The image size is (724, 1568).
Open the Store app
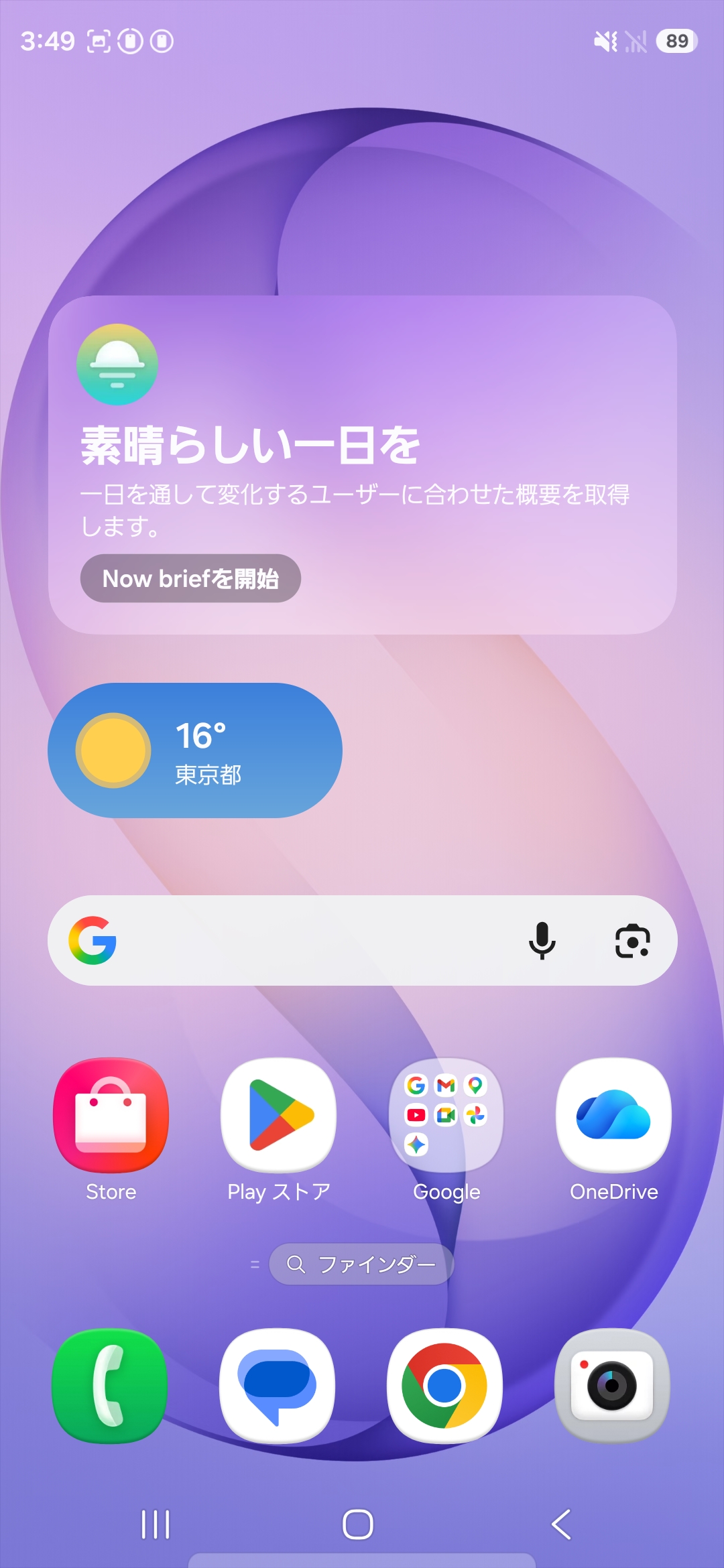pos(111,1116)
